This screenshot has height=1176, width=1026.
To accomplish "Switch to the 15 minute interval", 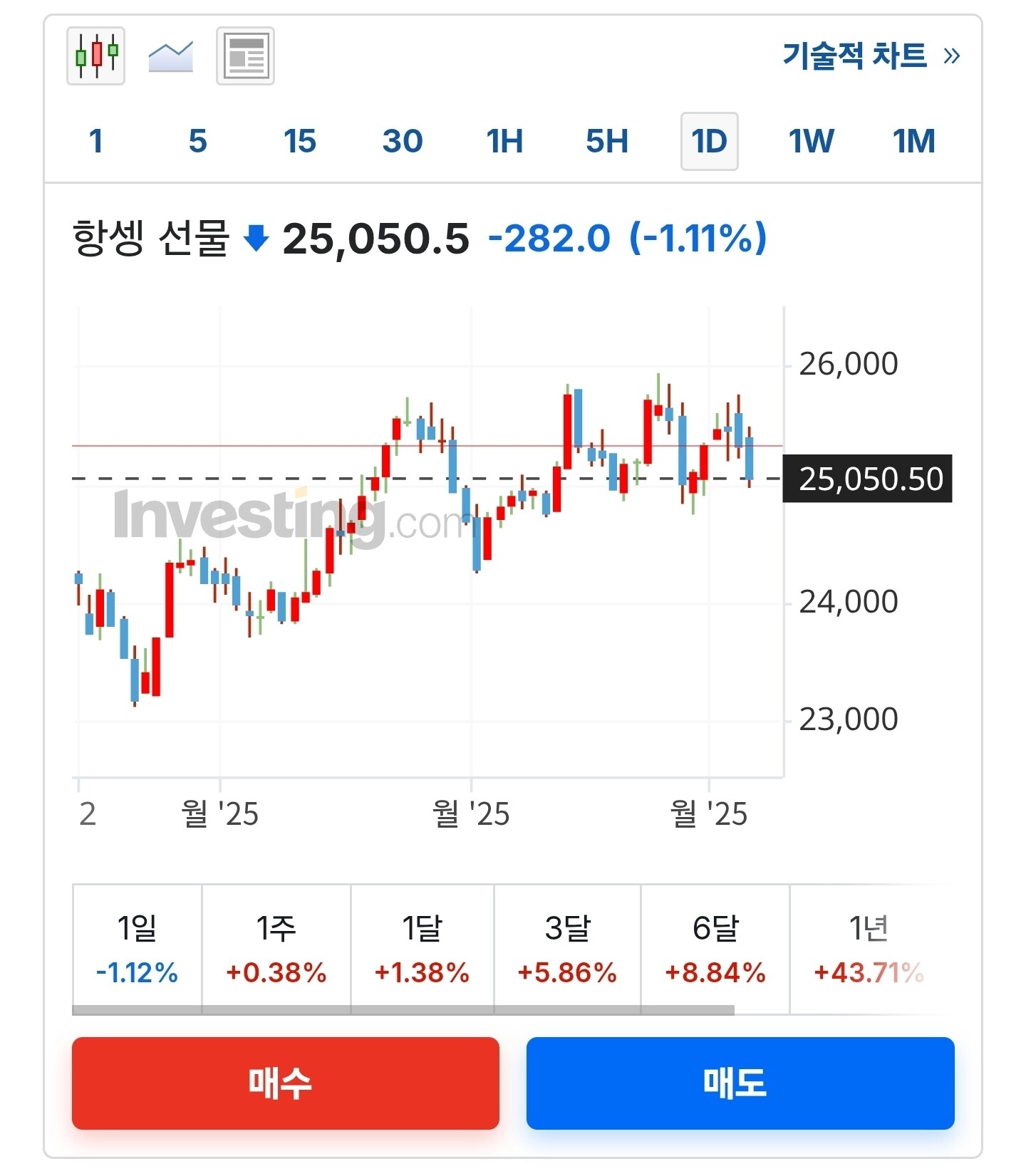I will tap(300, 141).
